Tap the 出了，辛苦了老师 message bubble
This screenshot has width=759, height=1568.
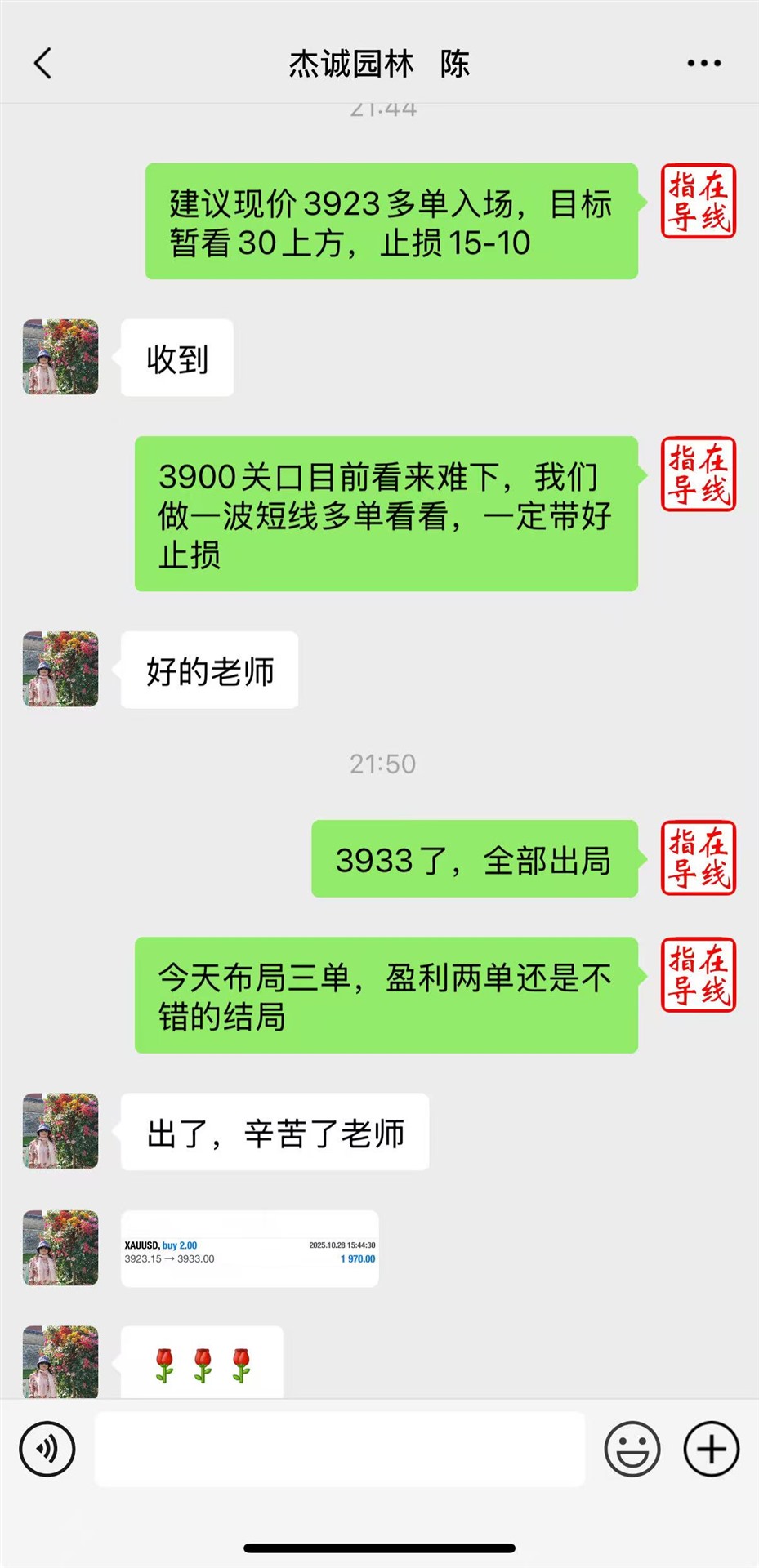[274, 1132]
